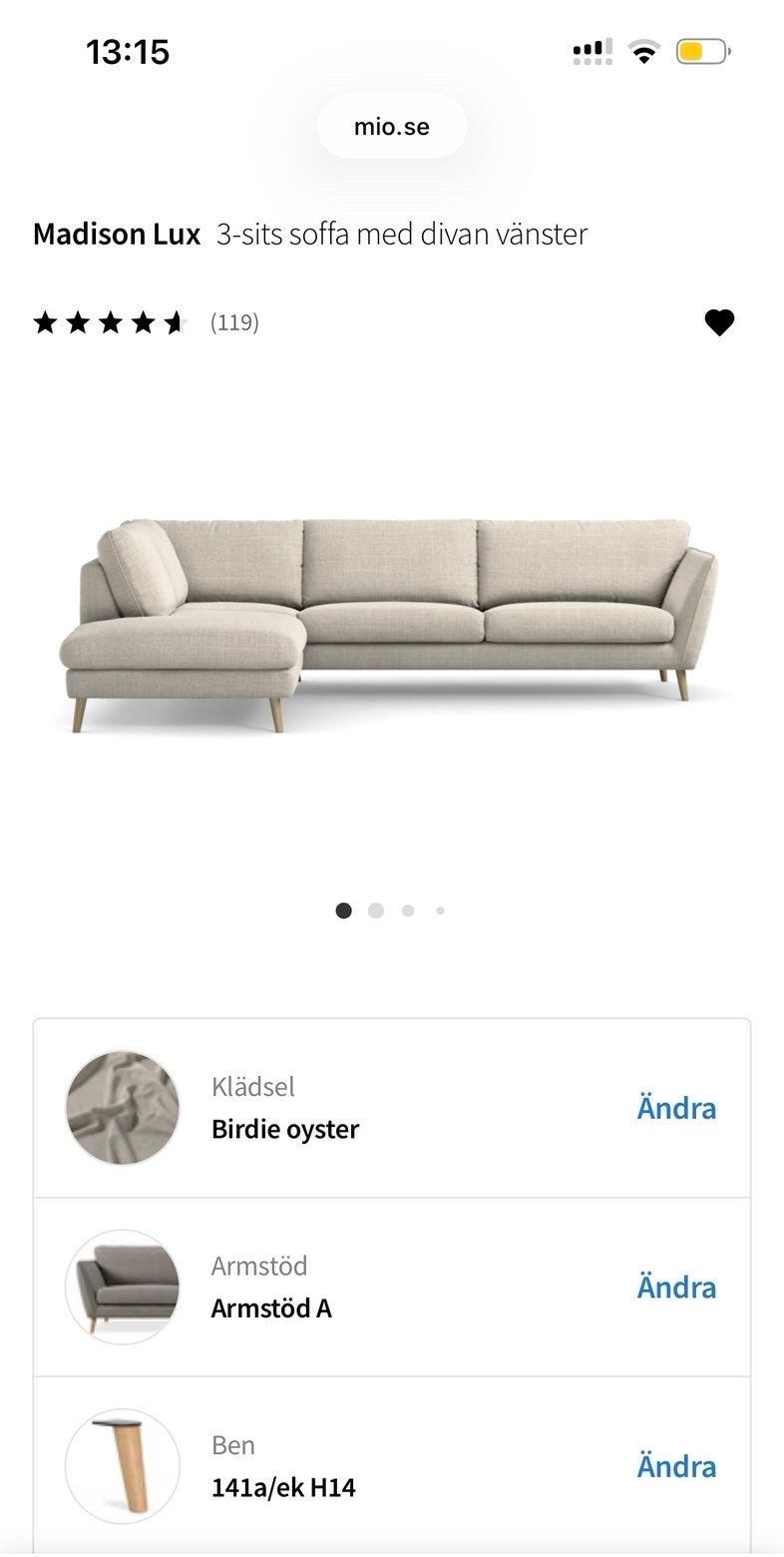Image resolution: width=784 pixels, height=1557 pixels.
Task: Open the reviews via the (119) link
Action: [233, 321]
